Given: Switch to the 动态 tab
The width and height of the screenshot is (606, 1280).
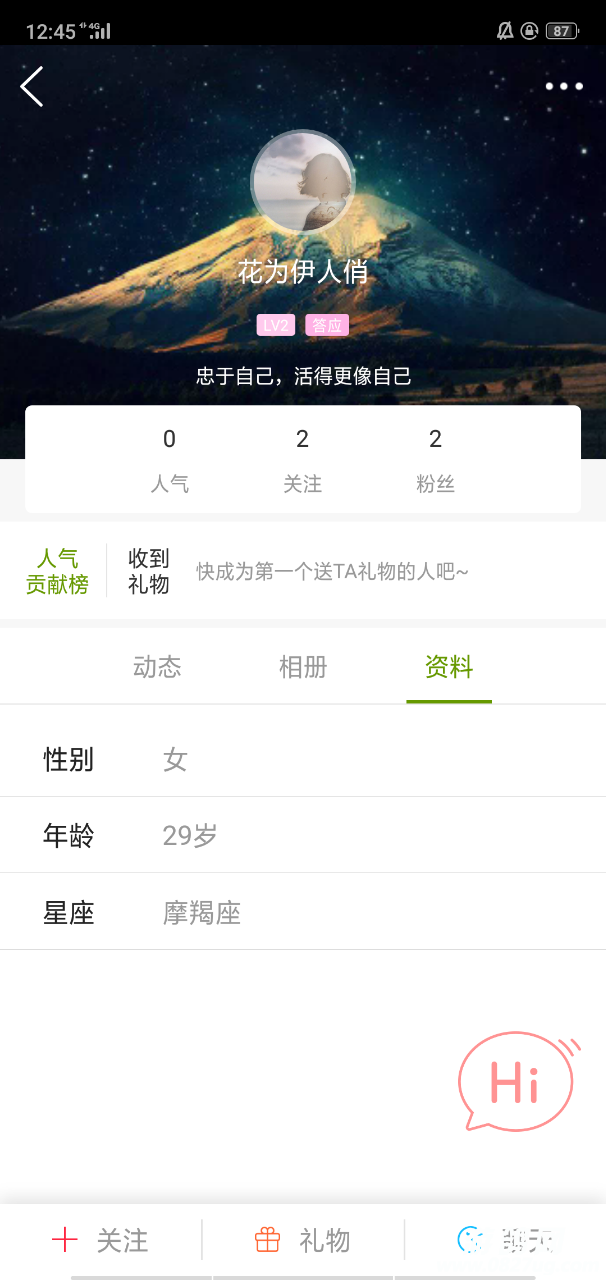Looking at the screenshot, I should [x=157, y=667].
